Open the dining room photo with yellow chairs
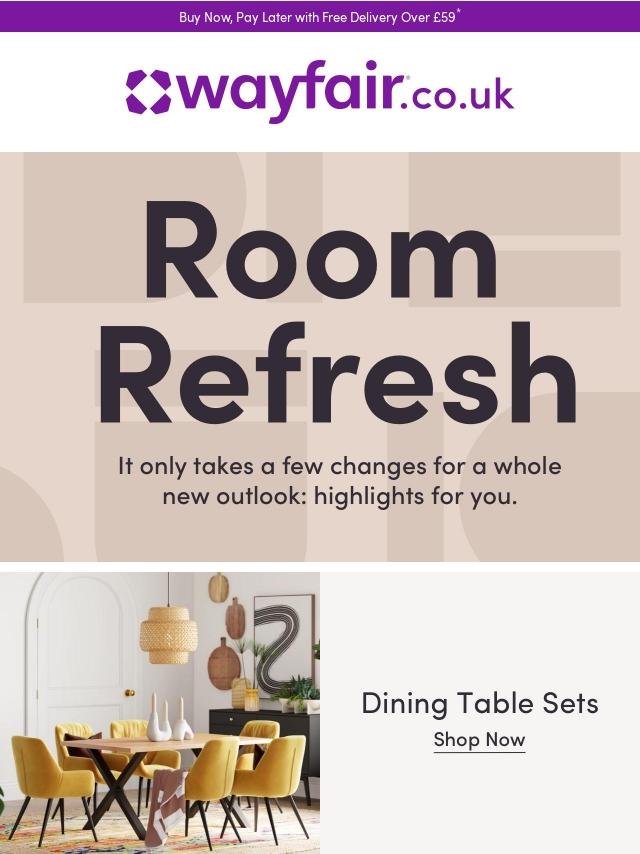 [x=160, y=712]
